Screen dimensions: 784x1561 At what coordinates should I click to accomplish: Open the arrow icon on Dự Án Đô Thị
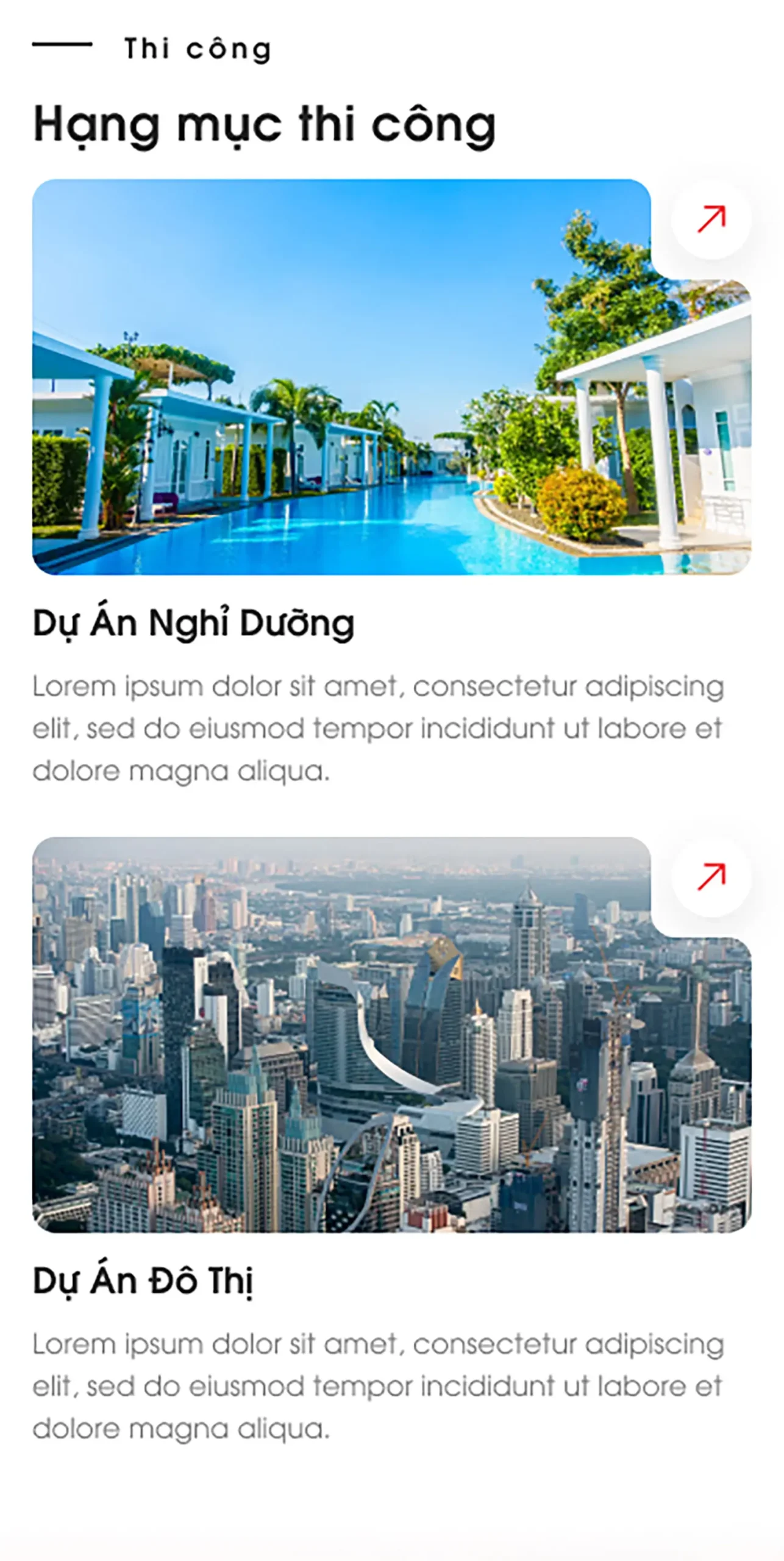tap(711, 877)
